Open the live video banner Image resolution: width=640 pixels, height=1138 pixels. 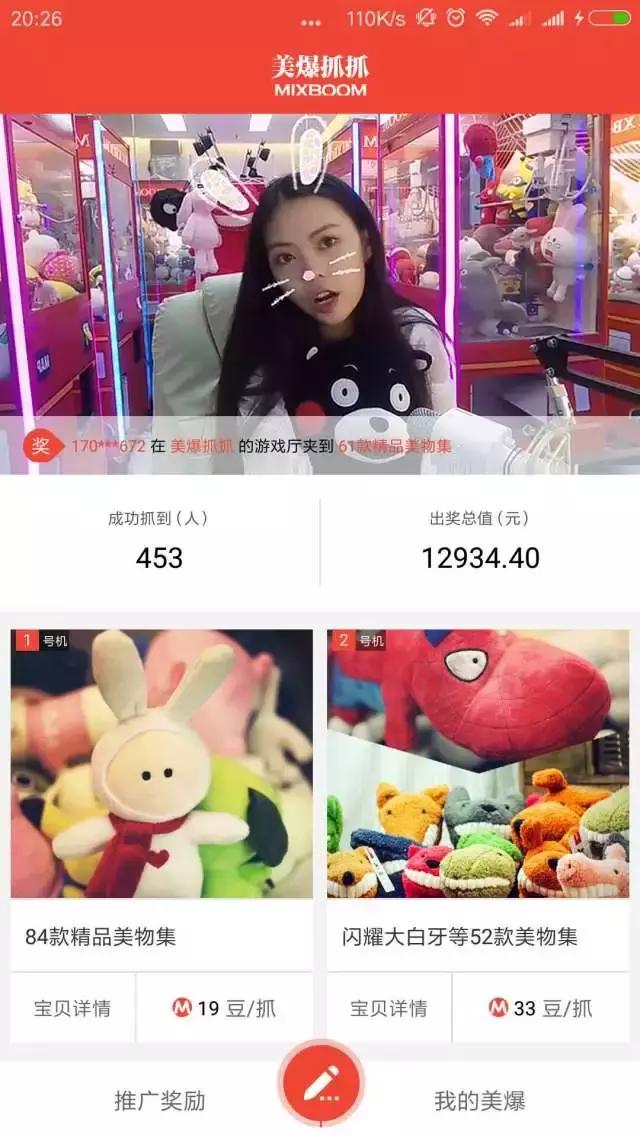320,270
